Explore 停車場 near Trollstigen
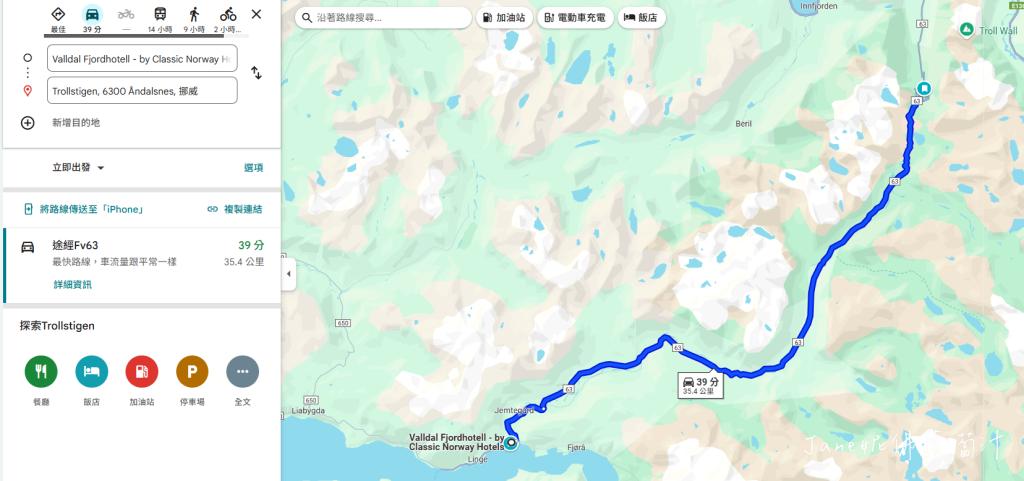This screenshot has height=481, width=1024. (x=192, y=372)
